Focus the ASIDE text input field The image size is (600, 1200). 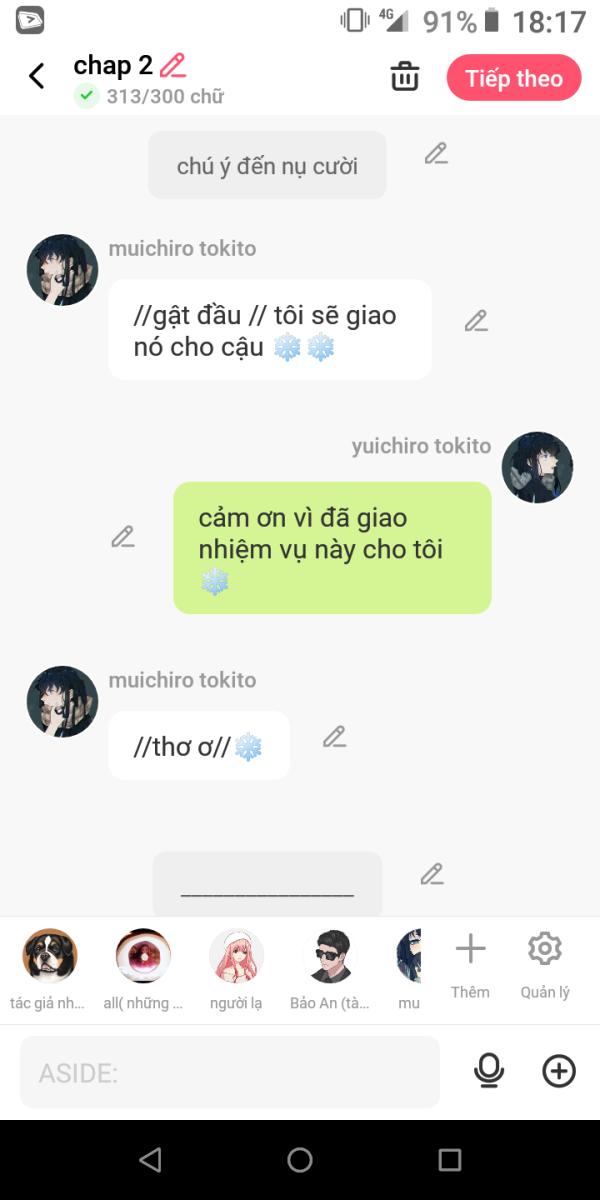tap(230, 1073)
